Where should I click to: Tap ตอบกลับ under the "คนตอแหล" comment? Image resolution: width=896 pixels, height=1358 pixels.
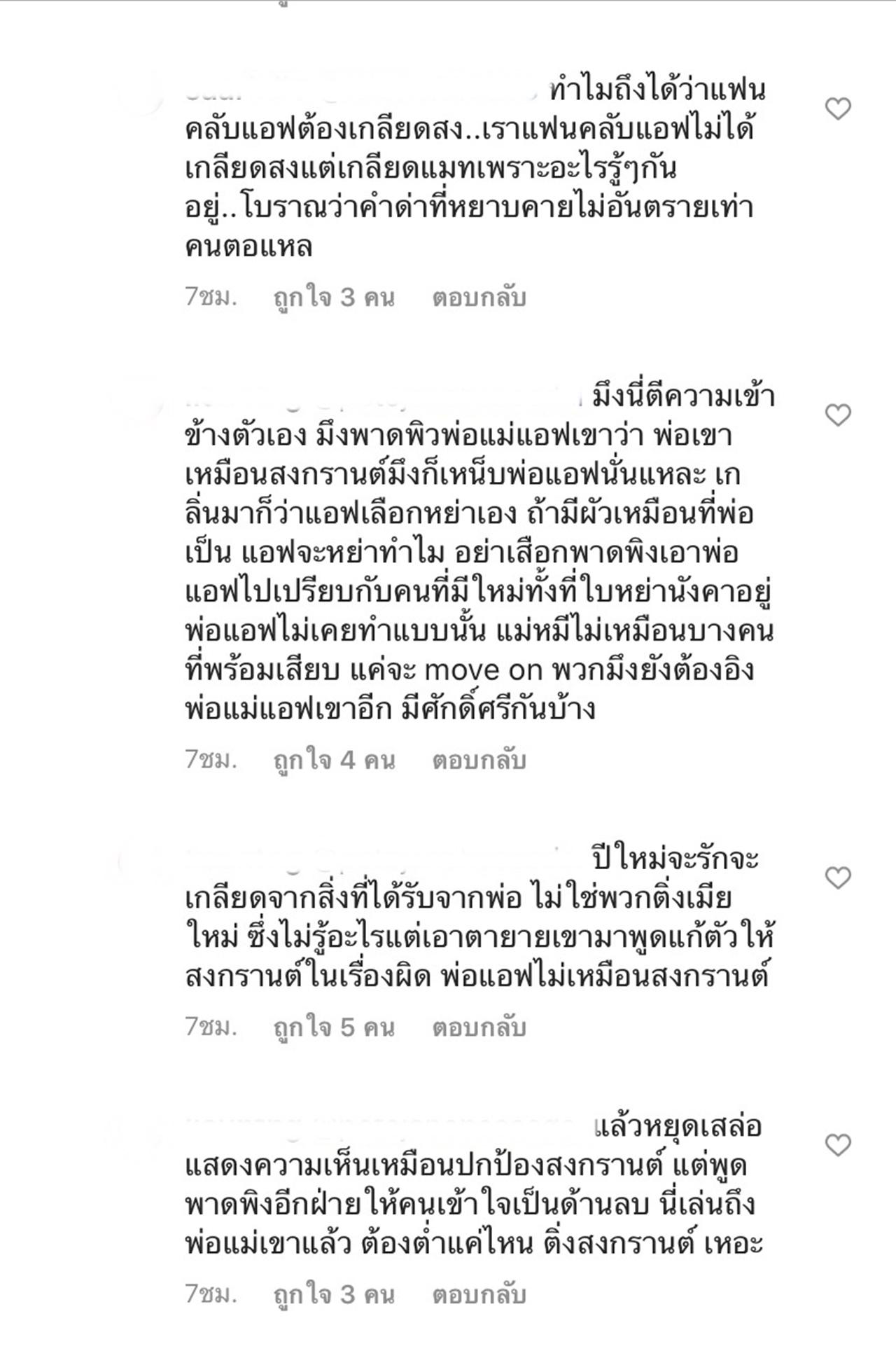[479, 298]
